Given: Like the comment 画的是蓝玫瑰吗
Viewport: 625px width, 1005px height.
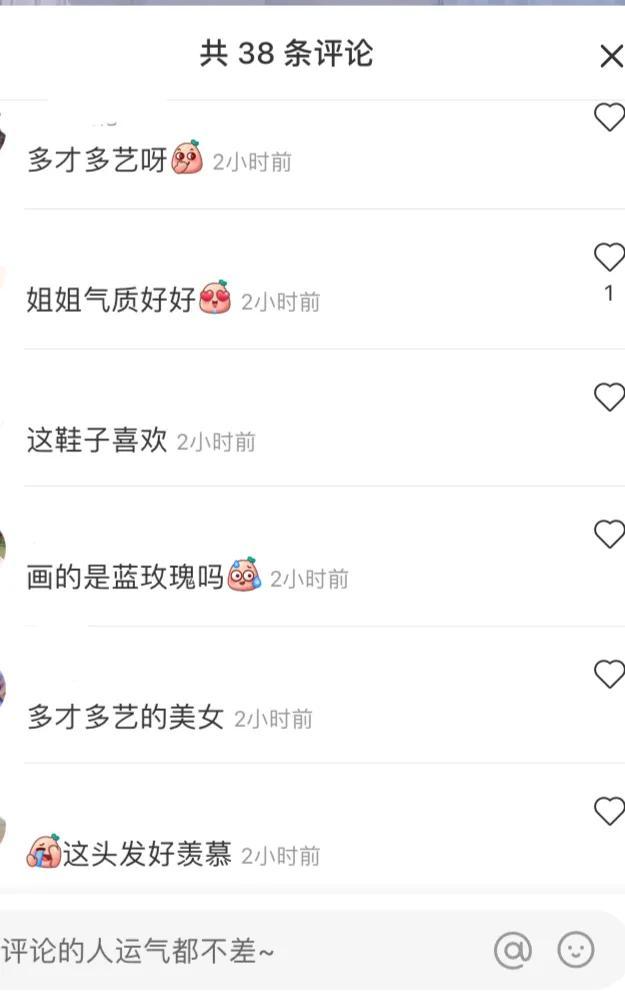Looking at the screenshot, I should coord(609,535).
